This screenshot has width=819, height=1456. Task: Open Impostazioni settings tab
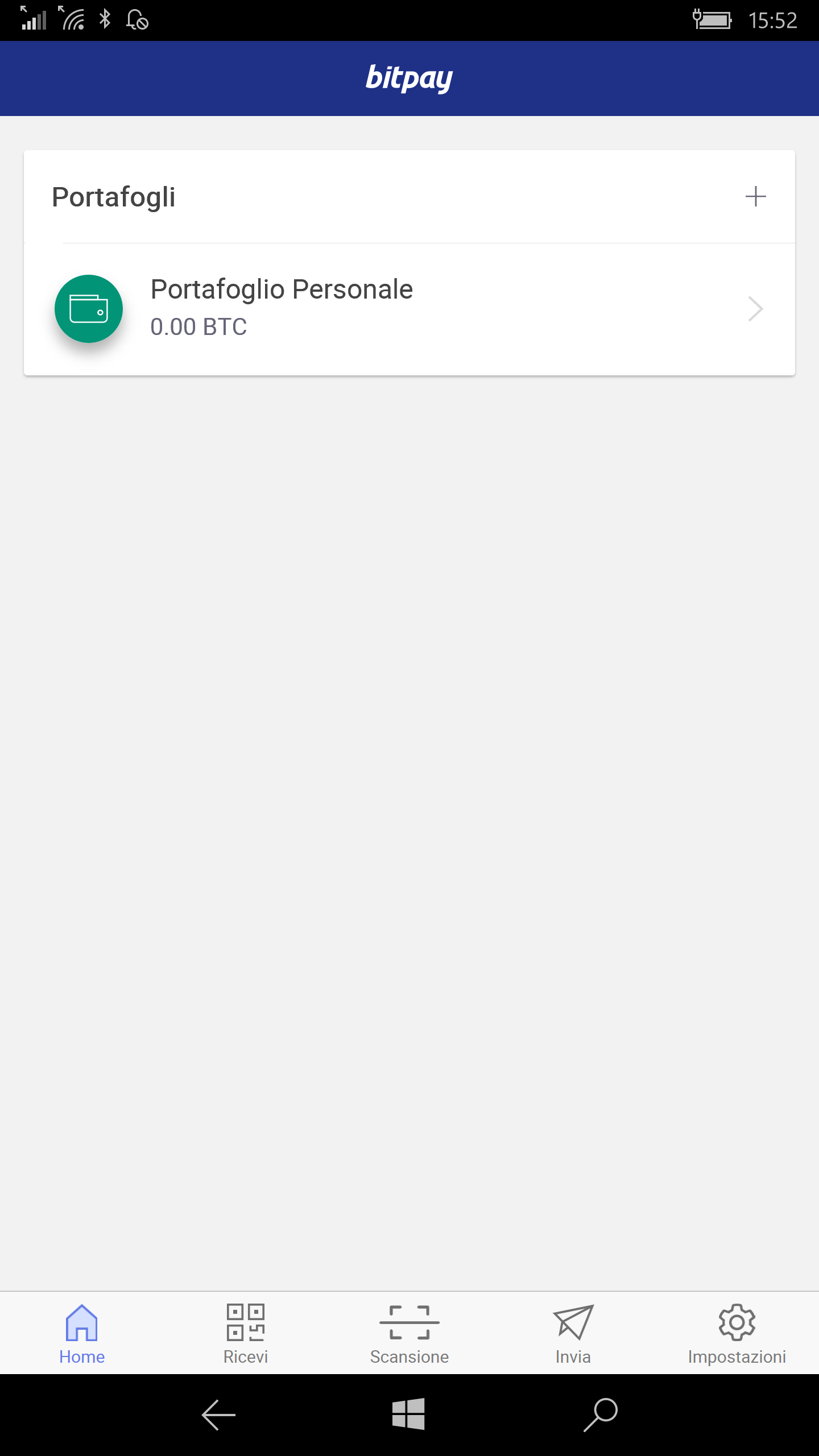click(x=737, y=1334)
